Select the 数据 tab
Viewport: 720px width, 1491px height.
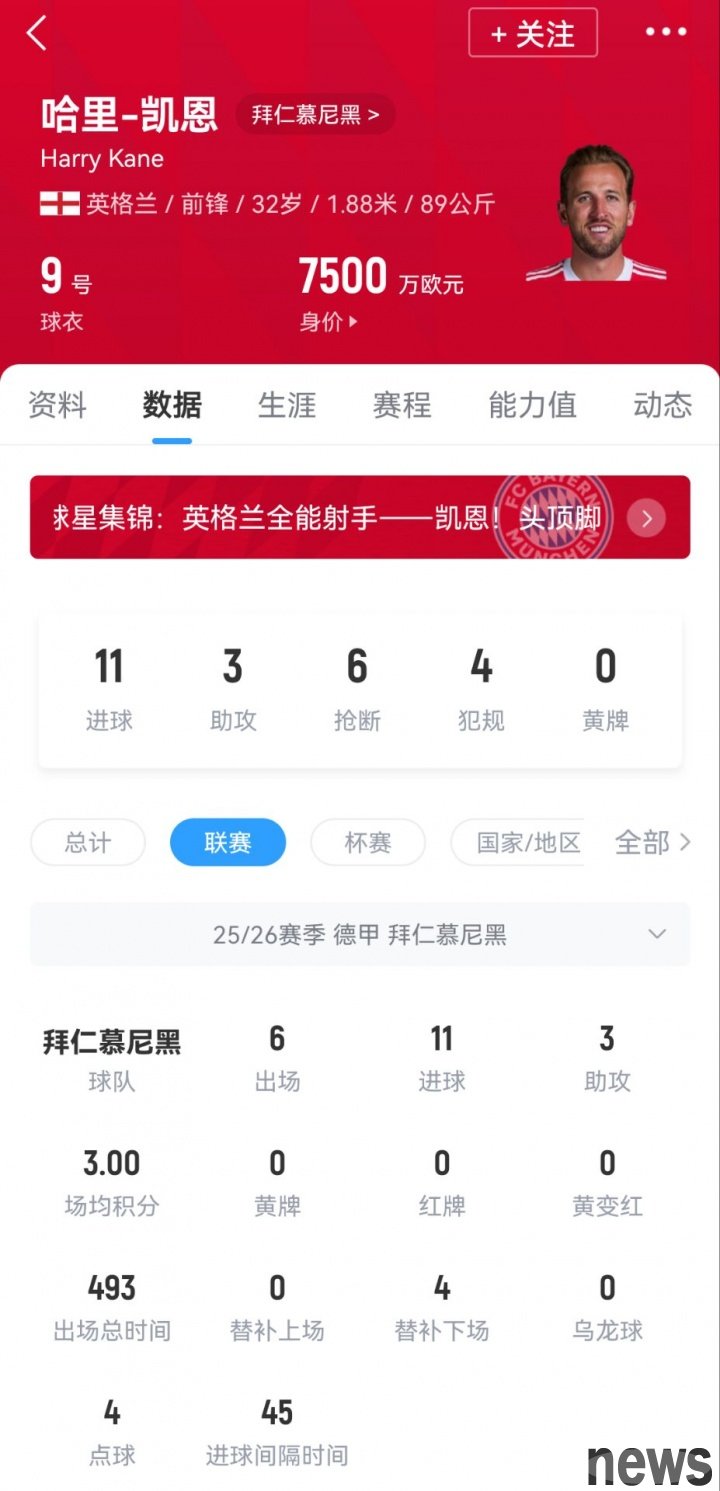172,405
